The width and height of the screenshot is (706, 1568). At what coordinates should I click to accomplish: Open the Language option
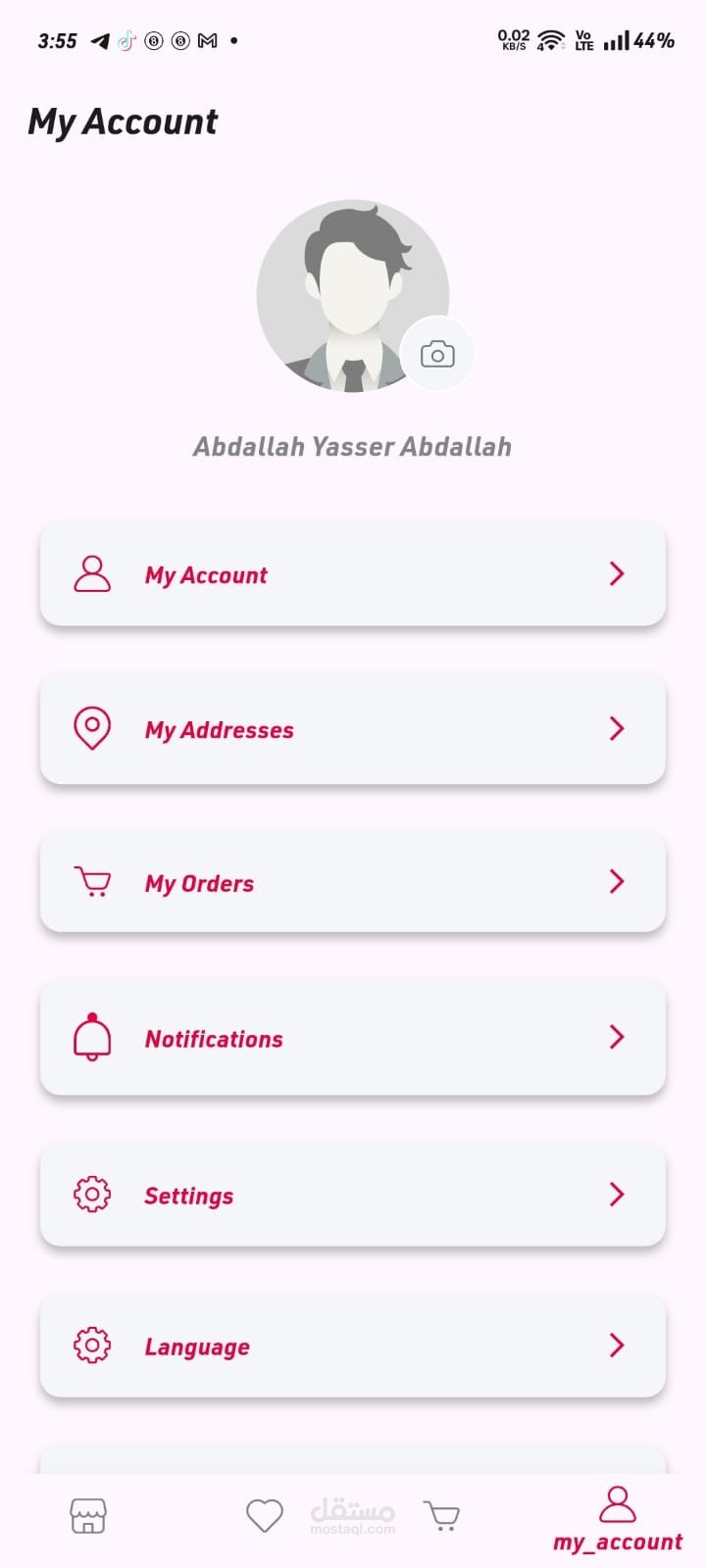coord(352,1347)
